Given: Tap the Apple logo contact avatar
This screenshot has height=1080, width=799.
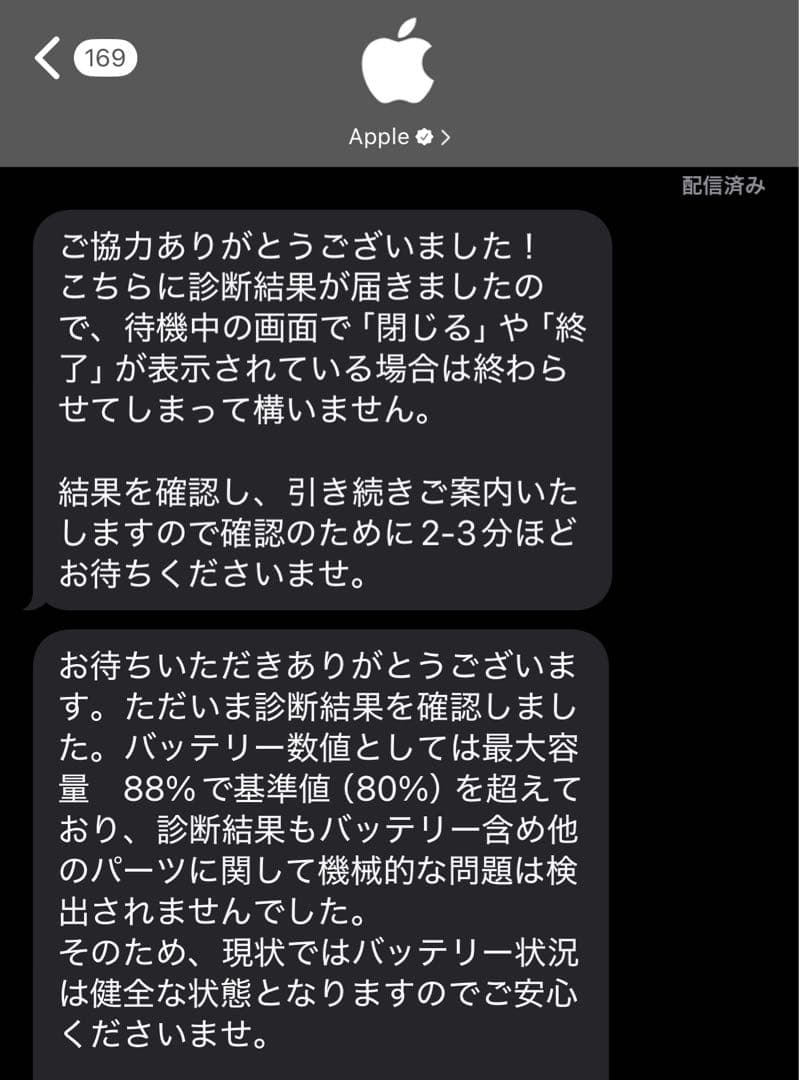Looking at the screenshot, I should pos(399,65).
